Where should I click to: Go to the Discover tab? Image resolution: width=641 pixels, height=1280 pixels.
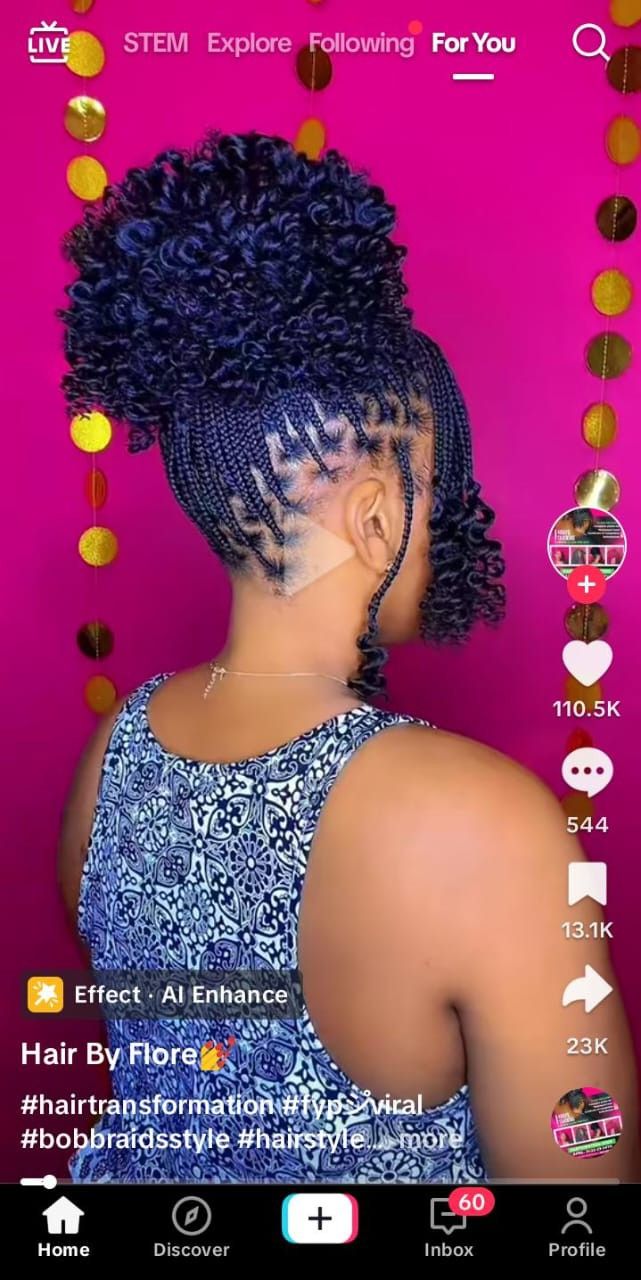[191, 1229]
